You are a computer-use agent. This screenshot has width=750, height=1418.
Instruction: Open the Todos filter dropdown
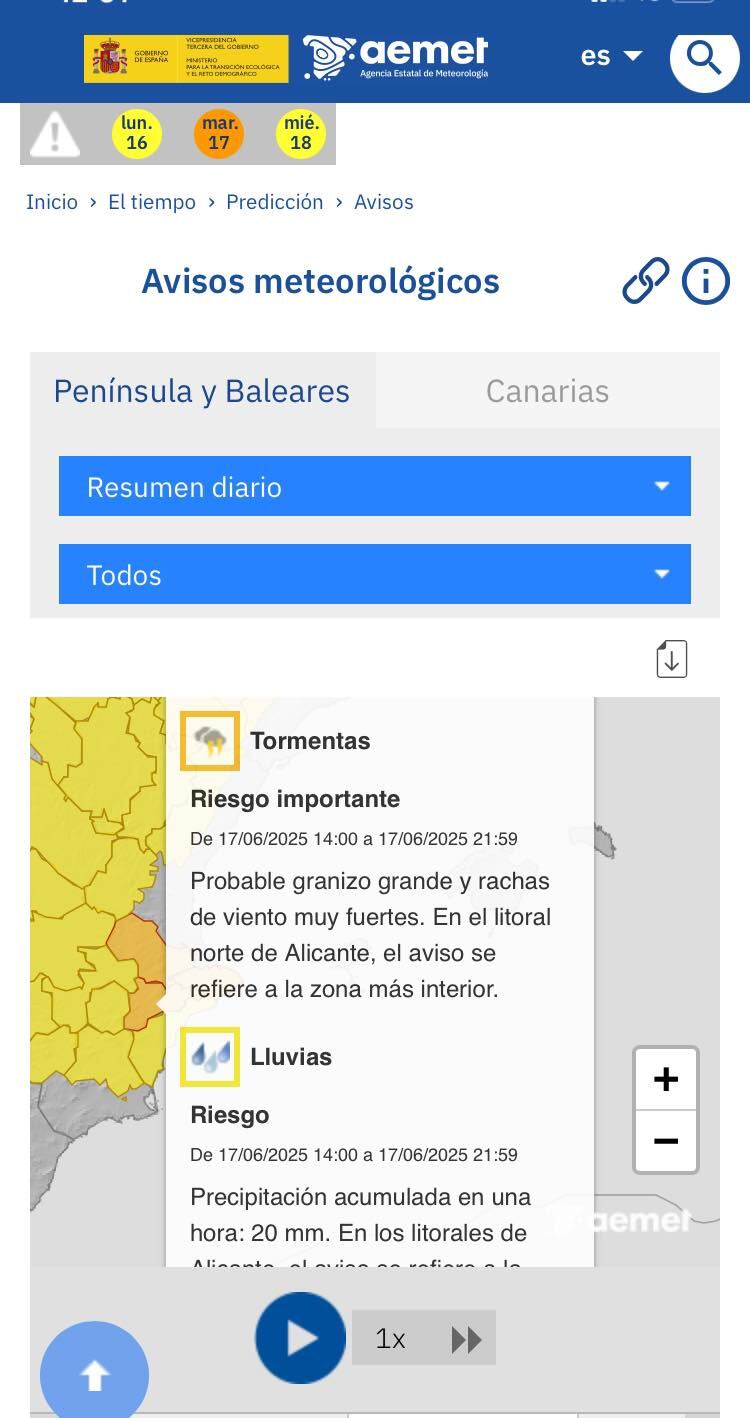coord(375,575)
